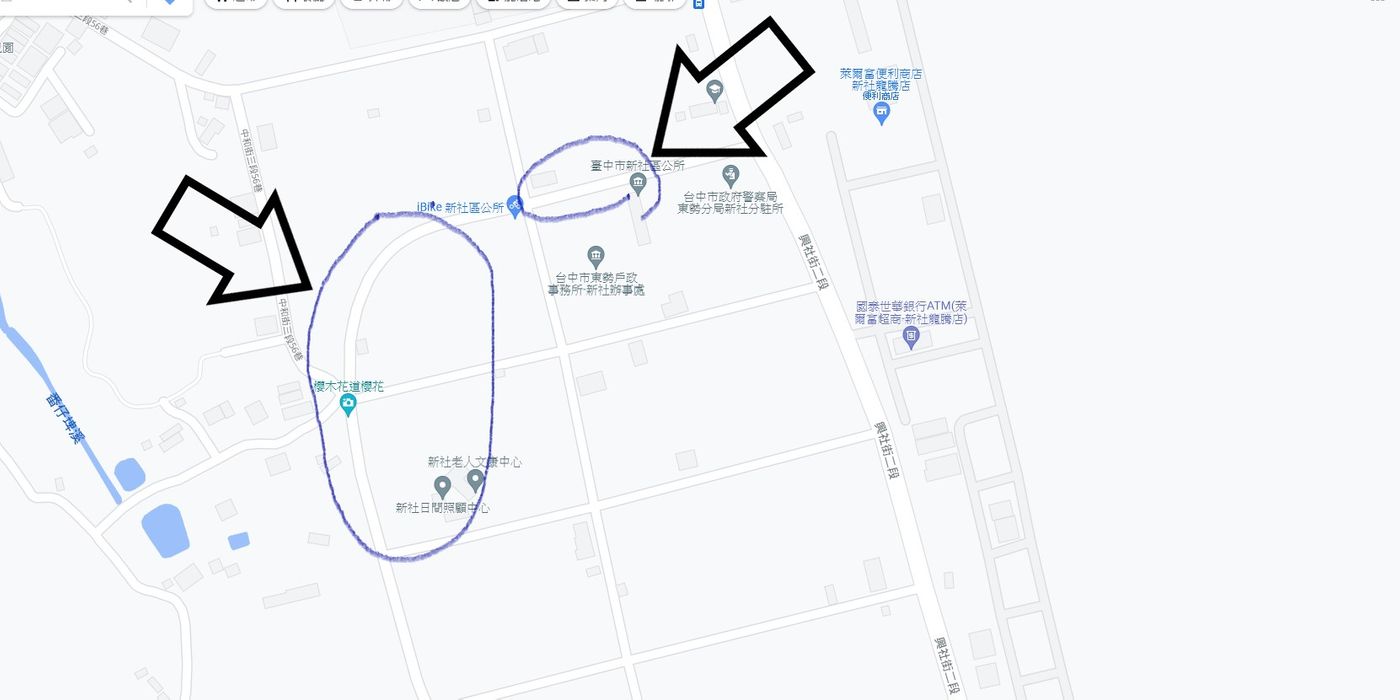The width and height of the screenshot is (1400, 700).
Task: Open the 國泰世華銀行ATM marker
Action: (910, 337)
